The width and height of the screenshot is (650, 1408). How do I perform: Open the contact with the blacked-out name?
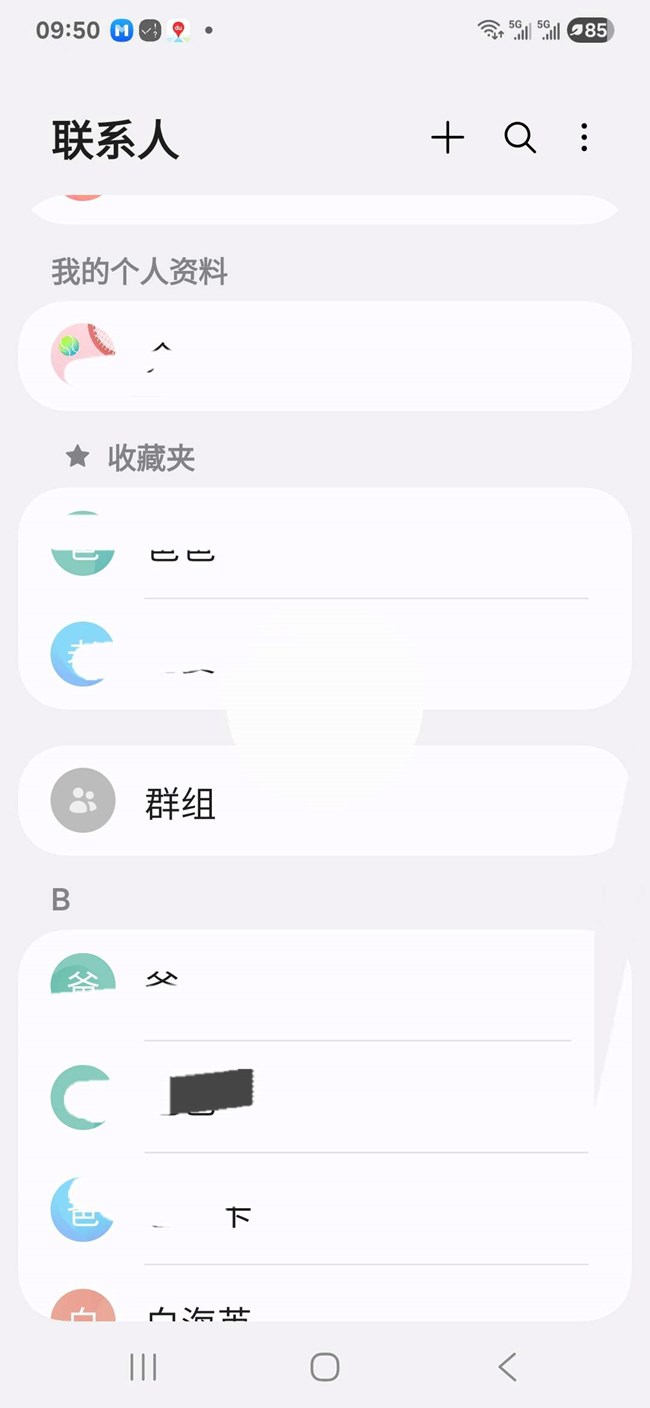tap(325, 1097)
